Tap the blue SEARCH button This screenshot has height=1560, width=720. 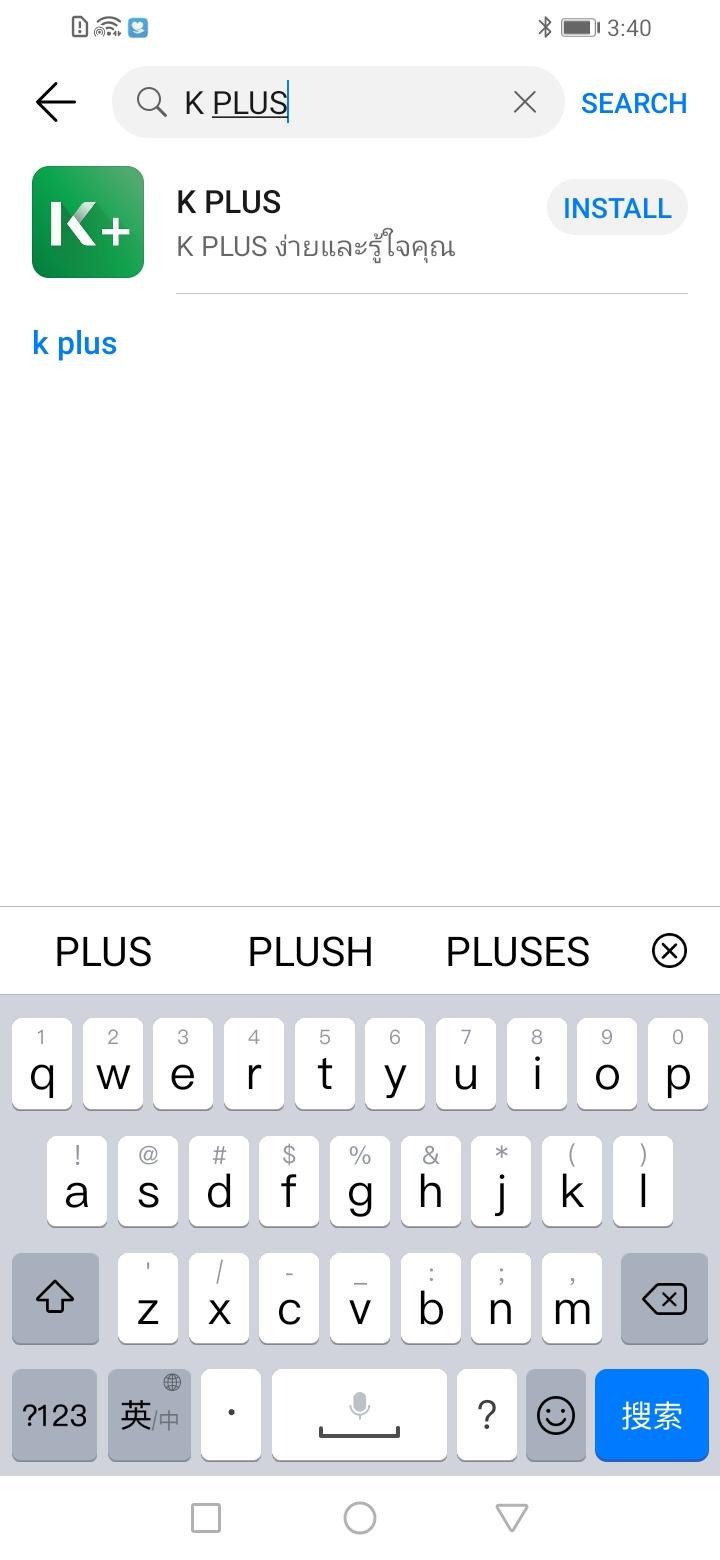[634, 103]
